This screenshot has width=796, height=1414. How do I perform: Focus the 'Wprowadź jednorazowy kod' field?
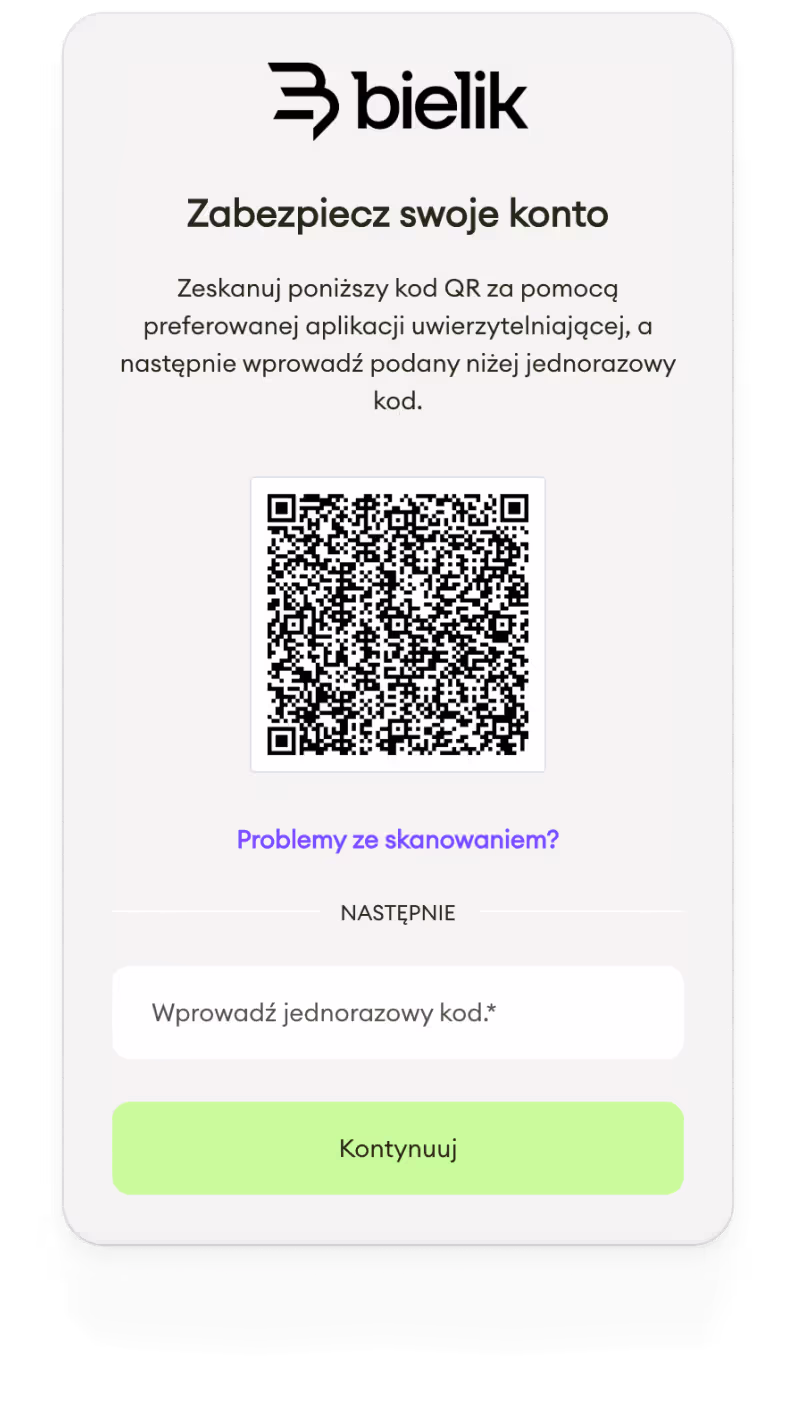click(x=397, y=1013)
